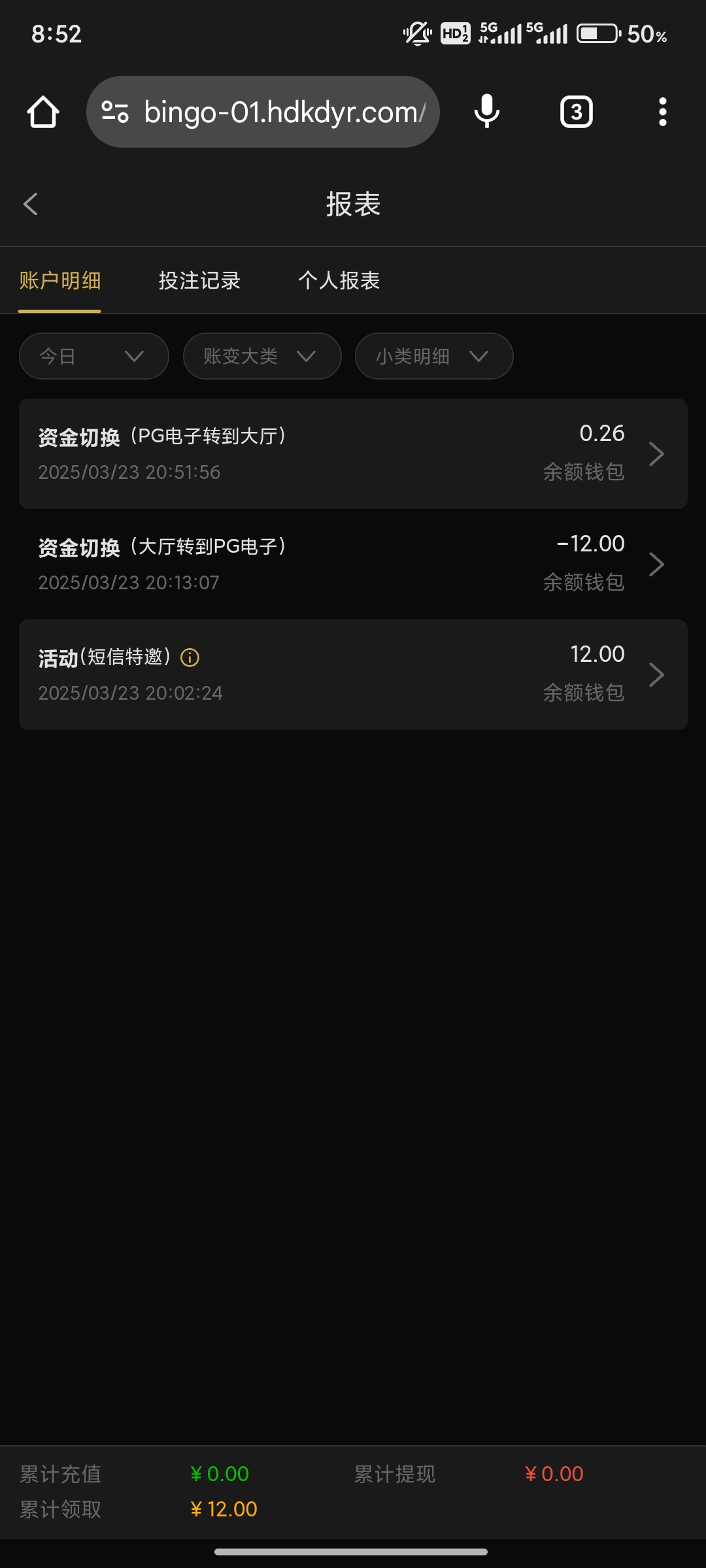Open the browser tab switcher
The width and height of the screenshot is (706, 1568).
pyautogui.click(x=576, y=112)
